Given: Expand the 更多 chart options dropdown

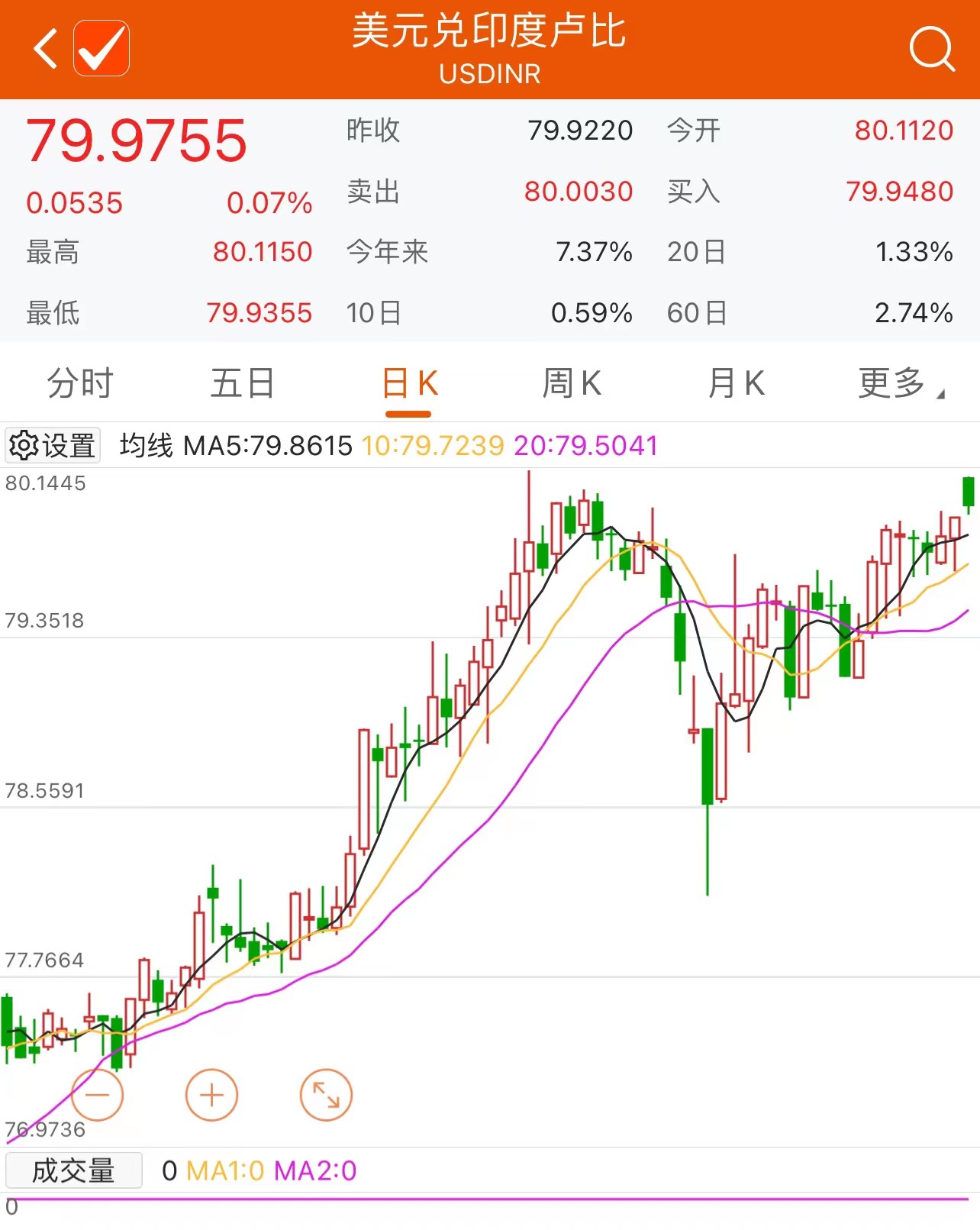Looking at the screenshot, I should click(899, 383).
